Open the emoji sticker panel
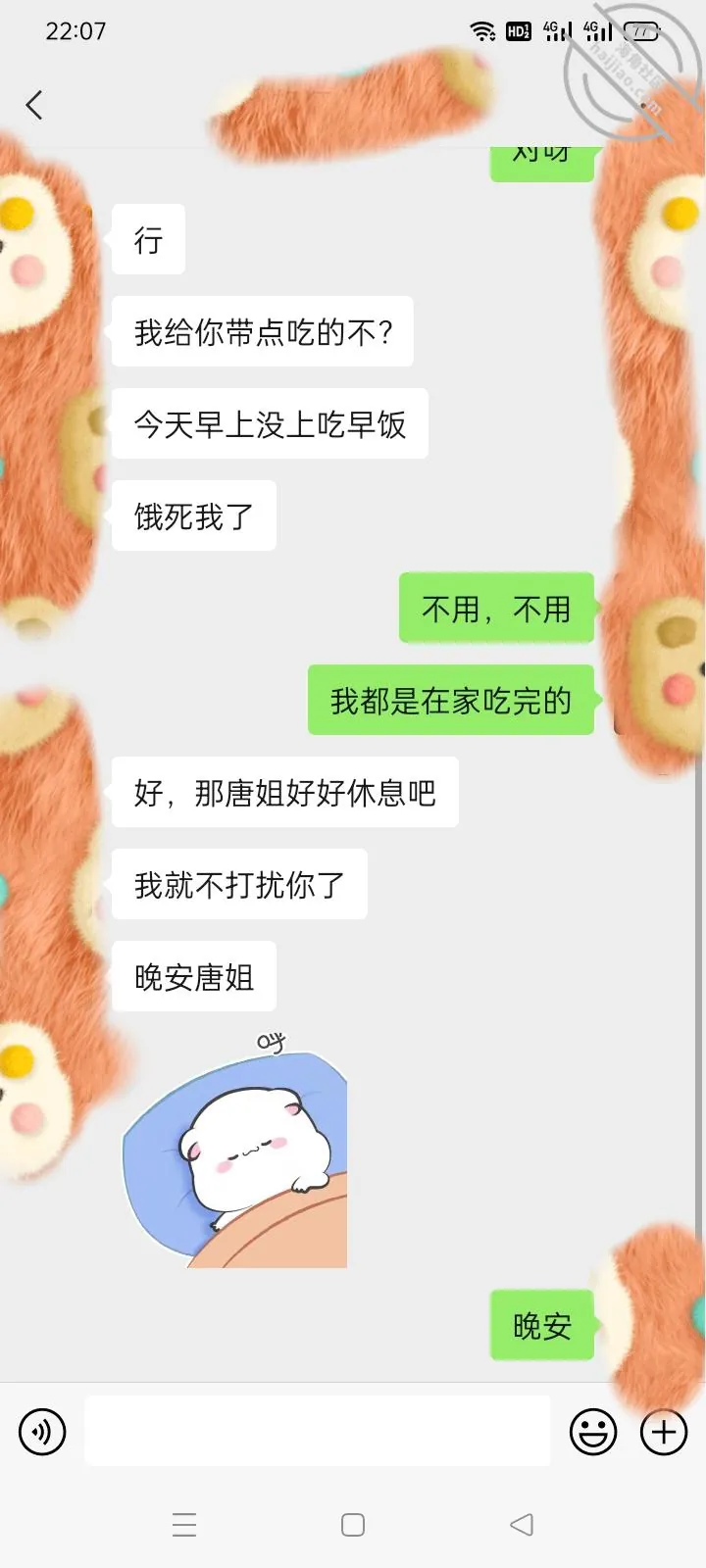706x1568 pixels. (x=593, y=1432)
